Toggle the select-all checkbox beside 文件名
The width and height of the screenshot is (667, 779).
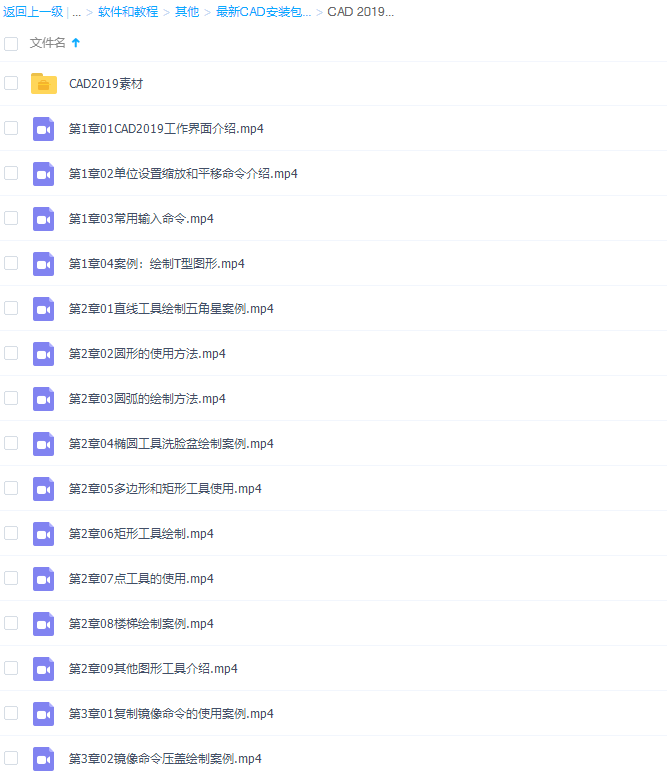coord(11,43)
